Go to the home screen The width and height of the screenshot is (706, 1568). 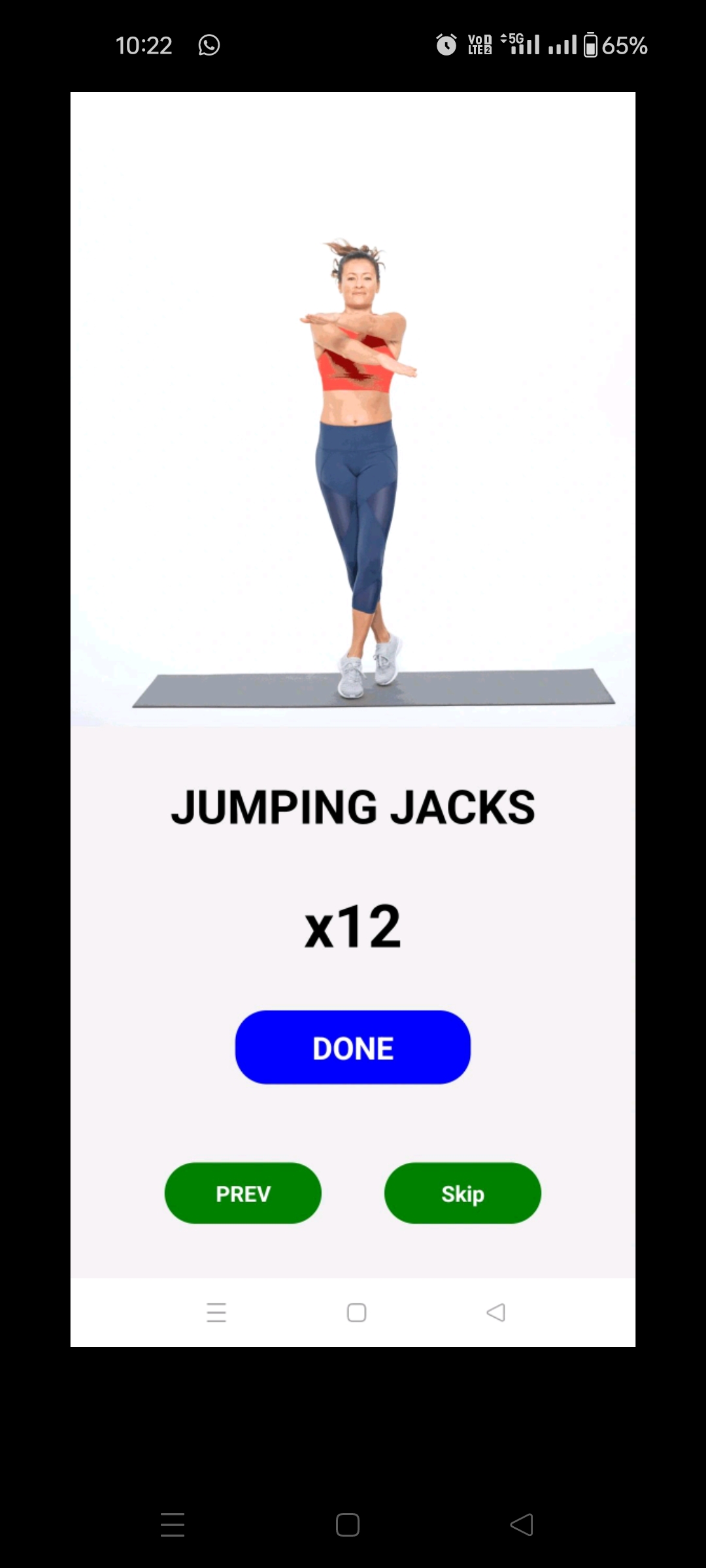[x=348, y=1525]
